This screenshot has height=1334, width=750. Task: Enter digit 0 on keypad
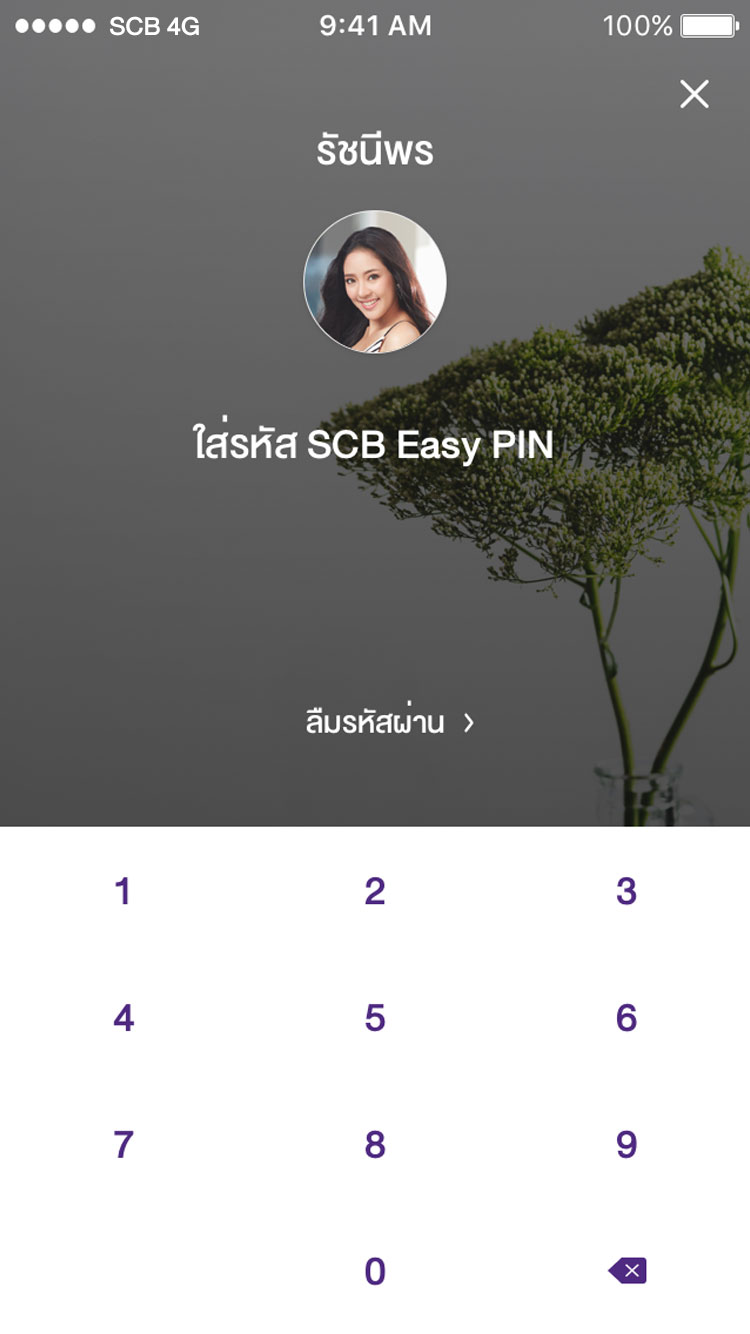click(x=375, y=1272)
